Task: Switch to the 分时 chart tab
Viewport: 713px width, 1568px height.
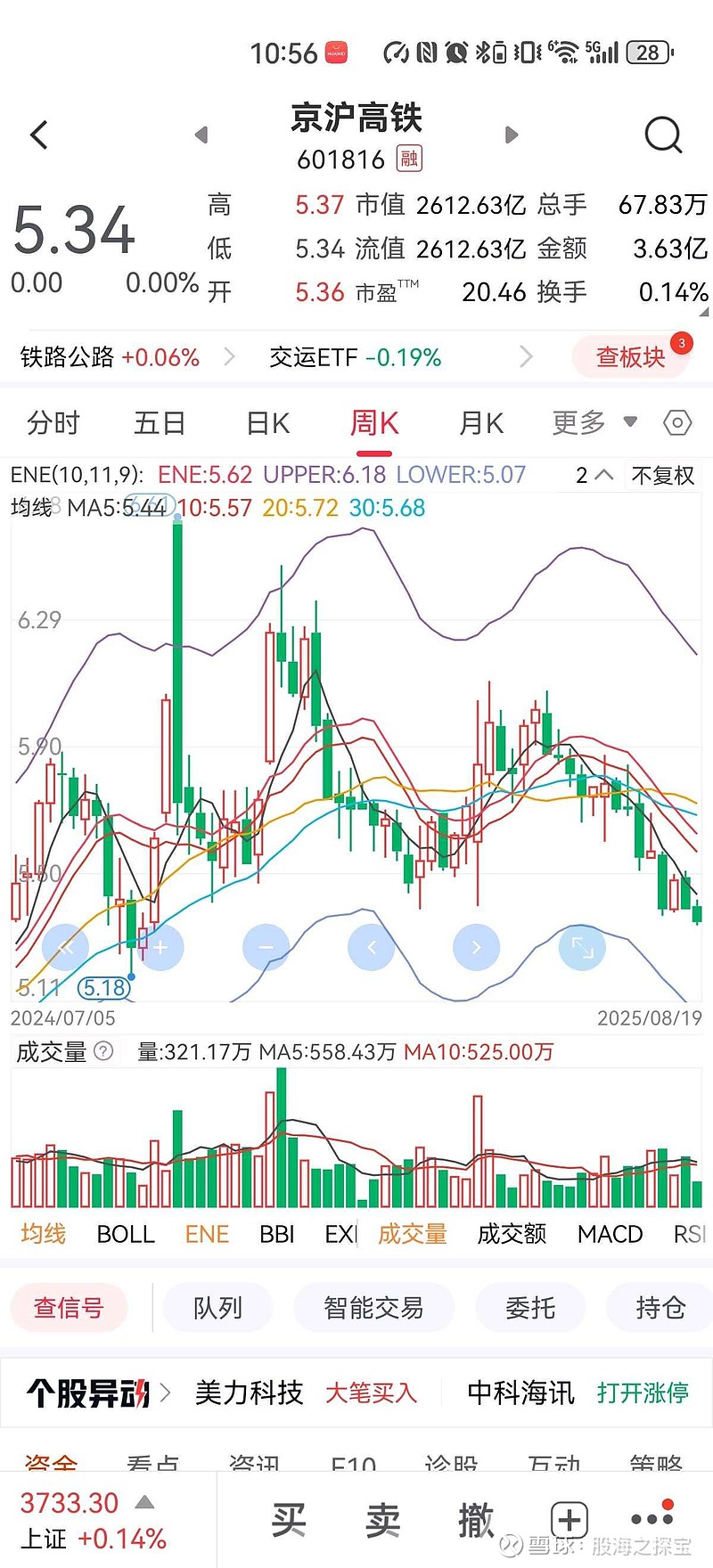Action: coord(53,422)
